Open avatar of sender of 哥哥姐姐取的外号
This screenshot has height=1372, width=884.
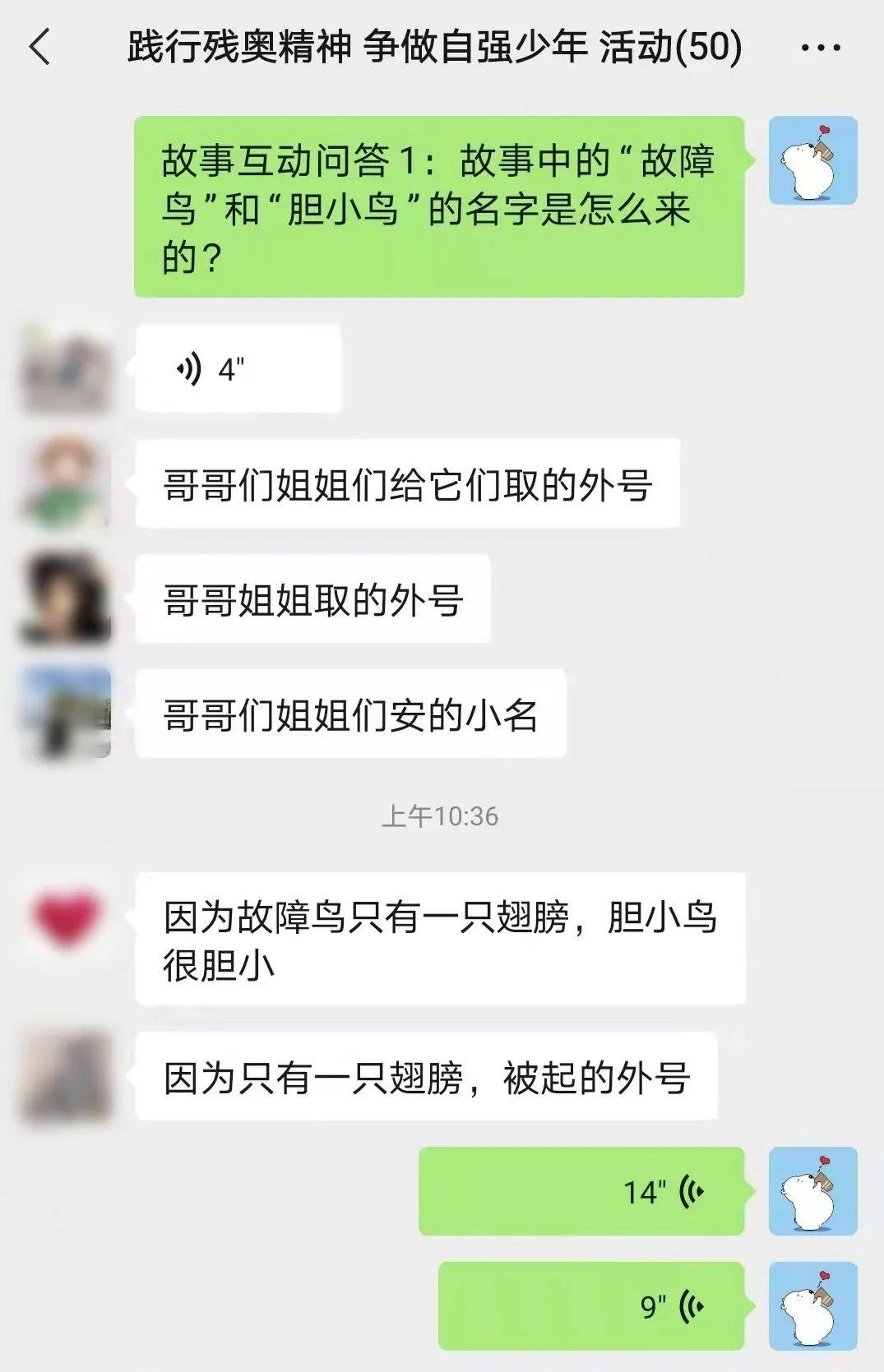(x=66, y=598)
